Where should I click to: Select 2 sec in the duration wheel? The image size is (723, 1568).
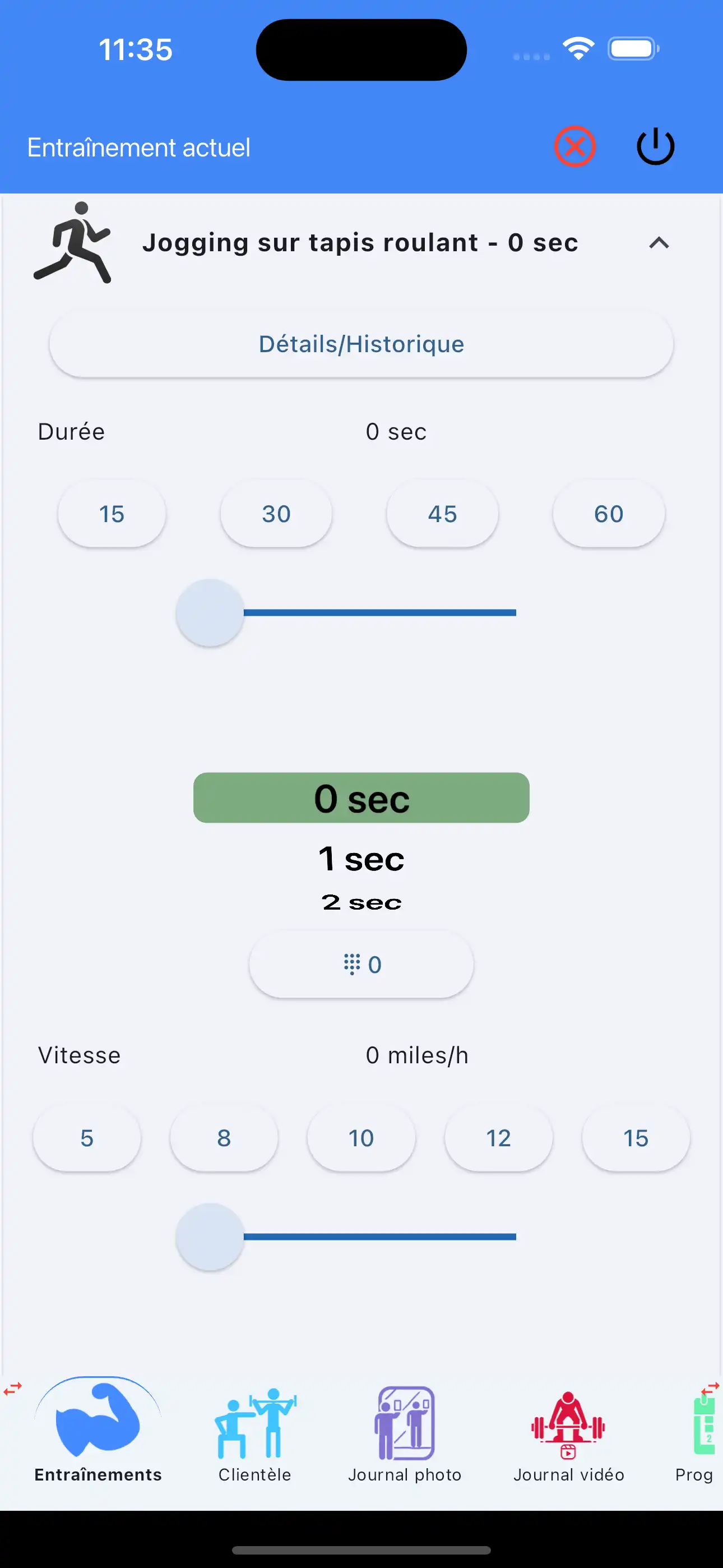[361, 903]
